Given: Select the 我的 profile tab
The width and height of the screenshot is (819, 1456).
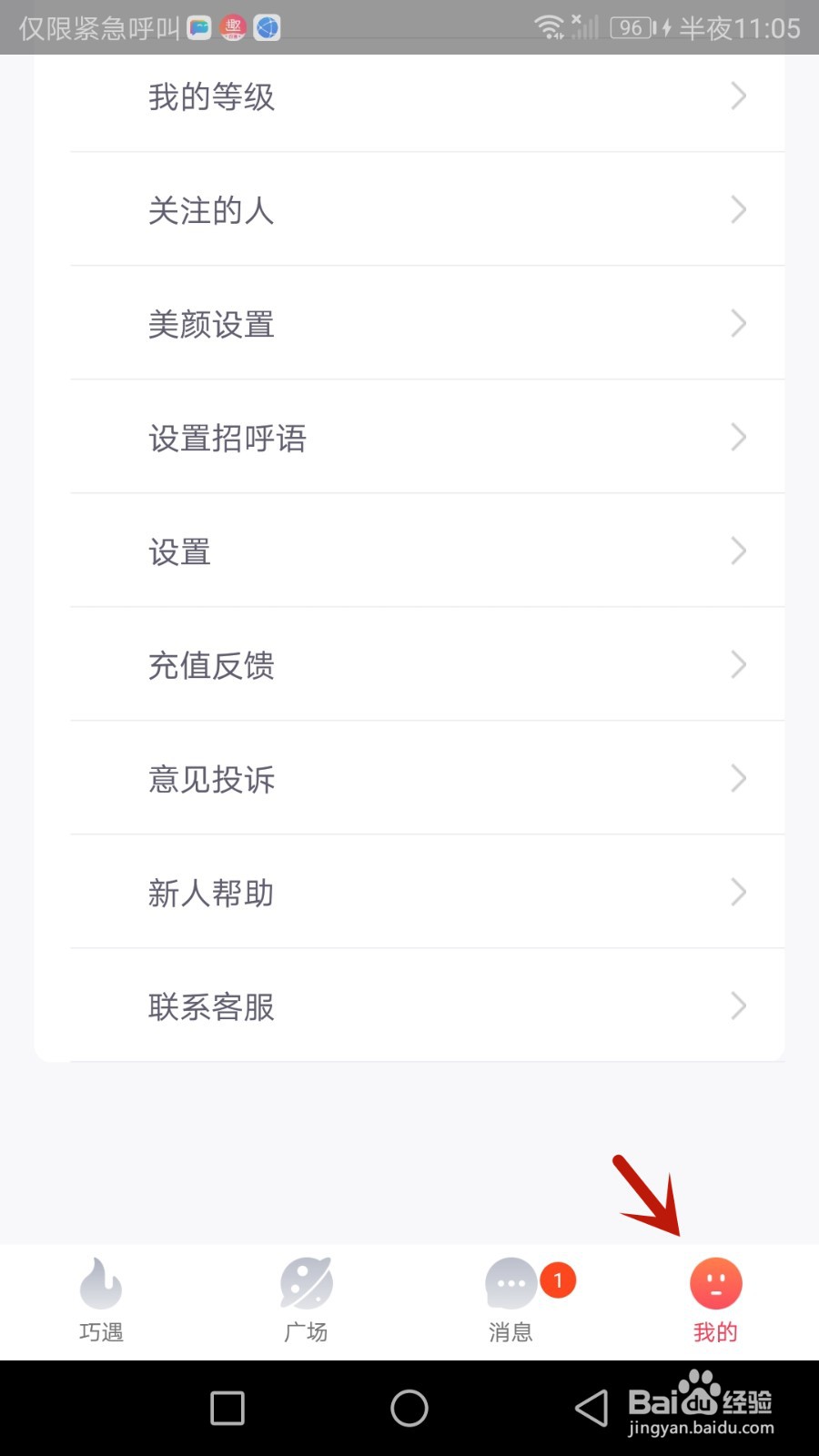Looking at the screenshot, I should [x=715, y=1299].
